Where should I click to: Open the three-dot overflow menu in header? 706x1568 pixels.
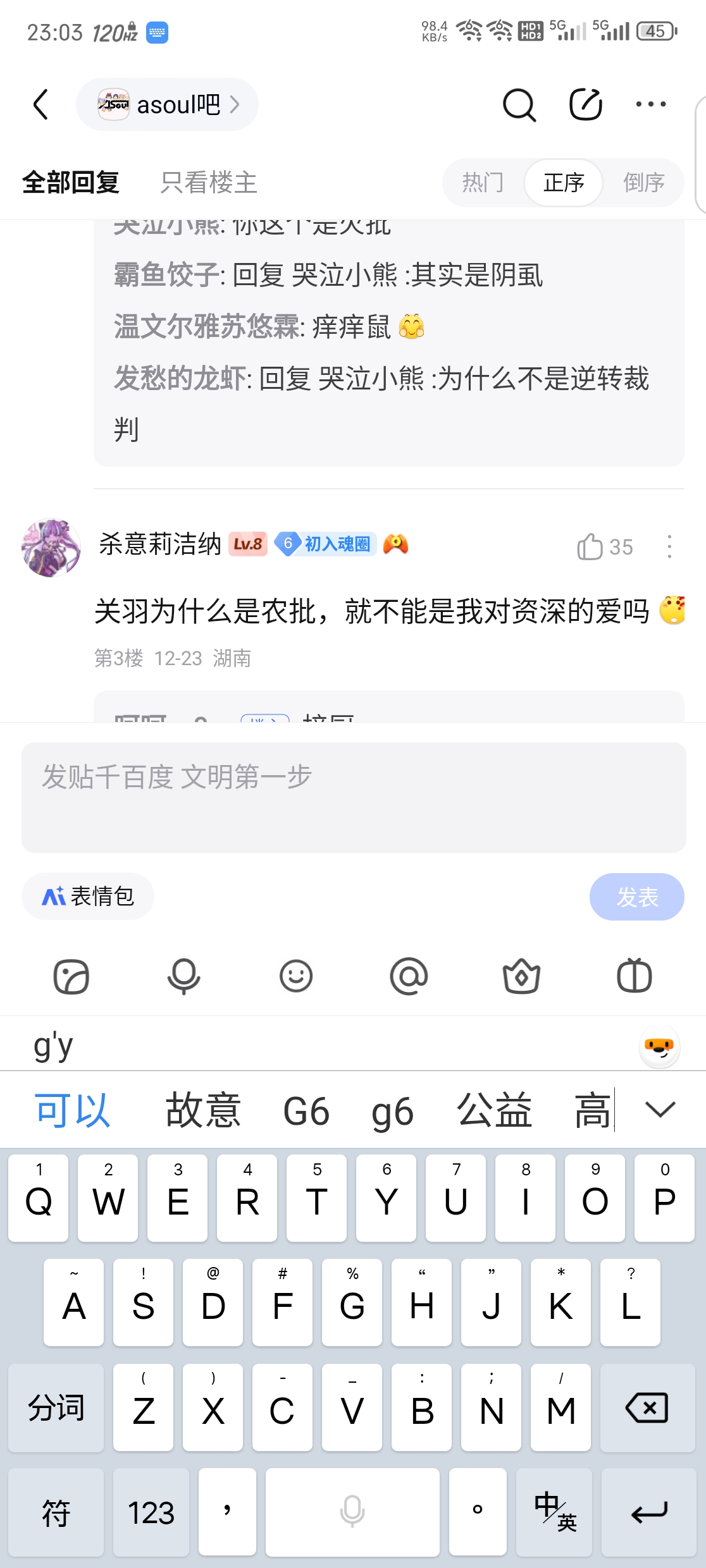(x=650, y=104)
